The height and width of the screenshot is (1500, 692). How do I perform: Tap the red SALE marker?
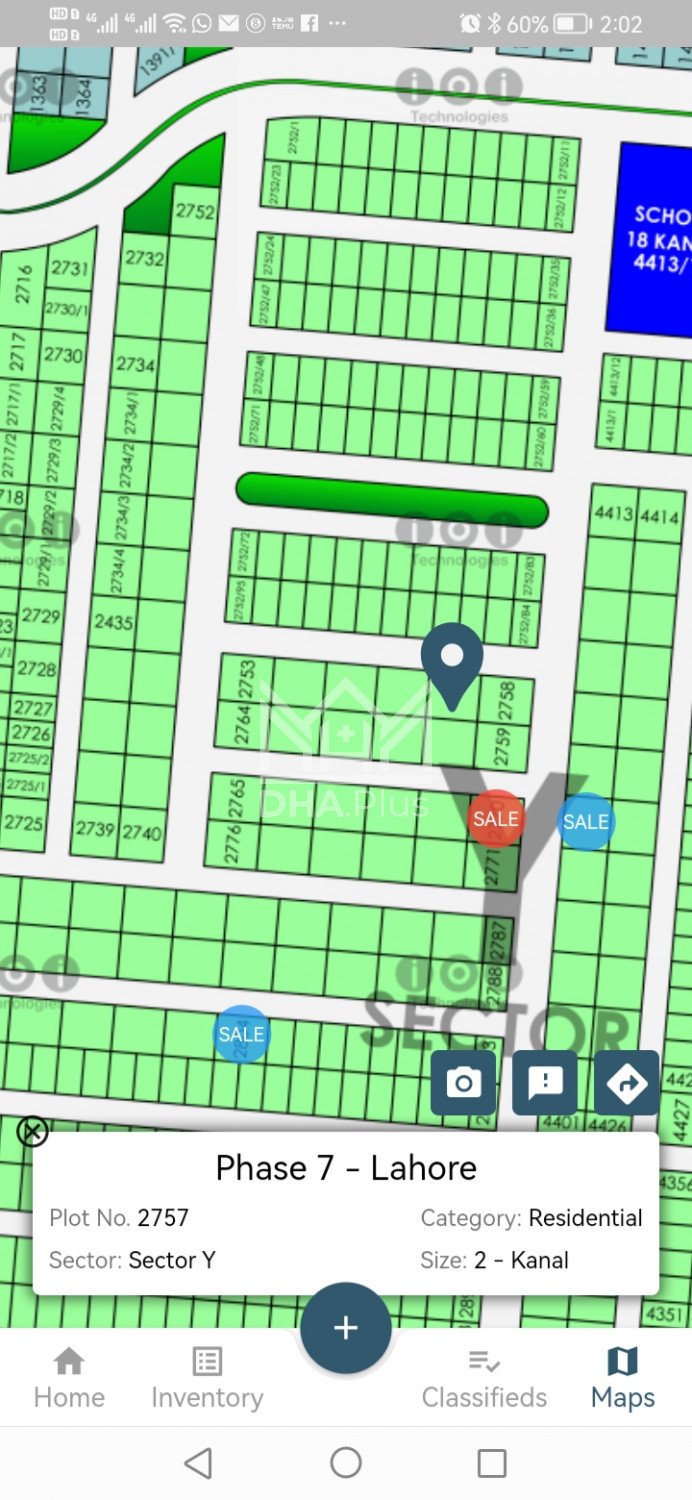pyautogui.click(x=495, y=819)
